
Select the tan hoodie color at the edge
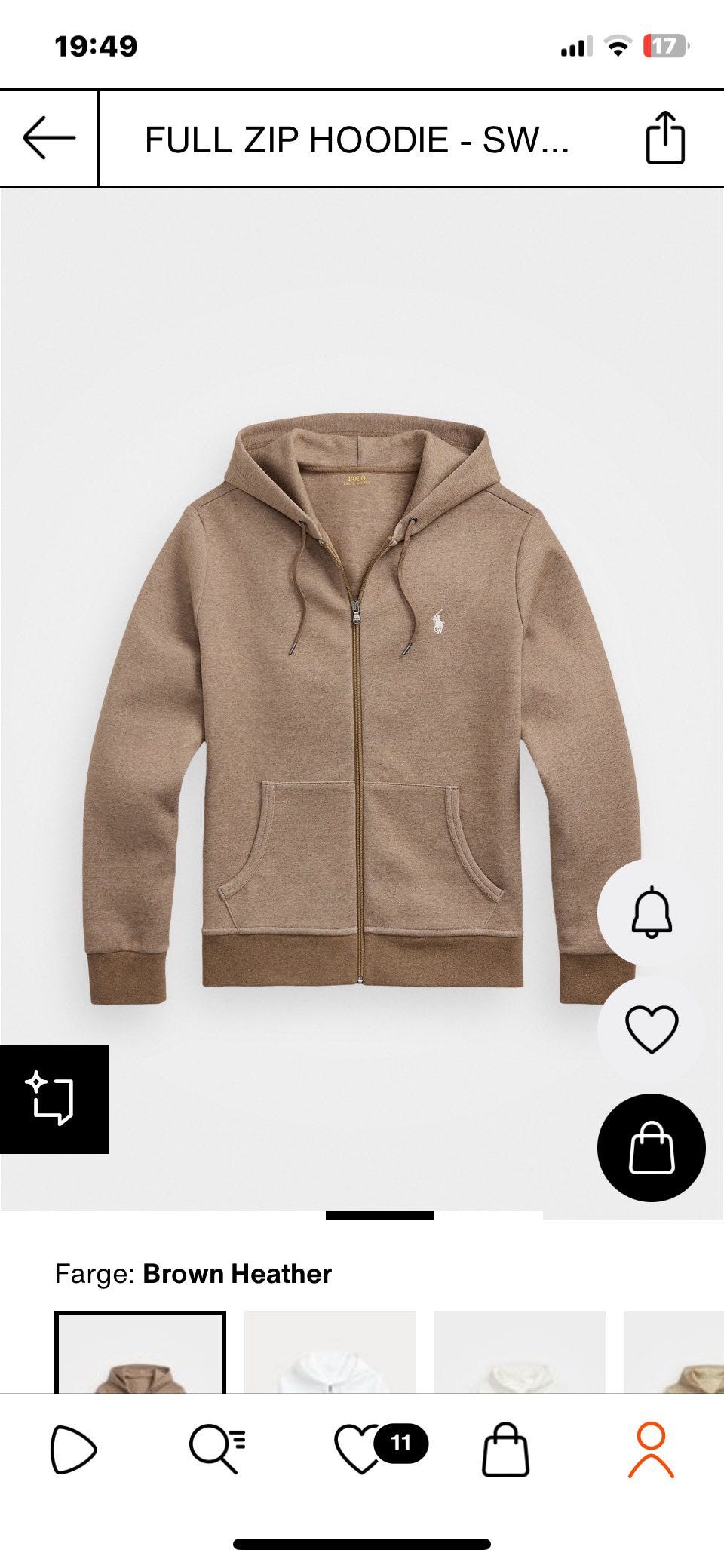coord(674,1353)
